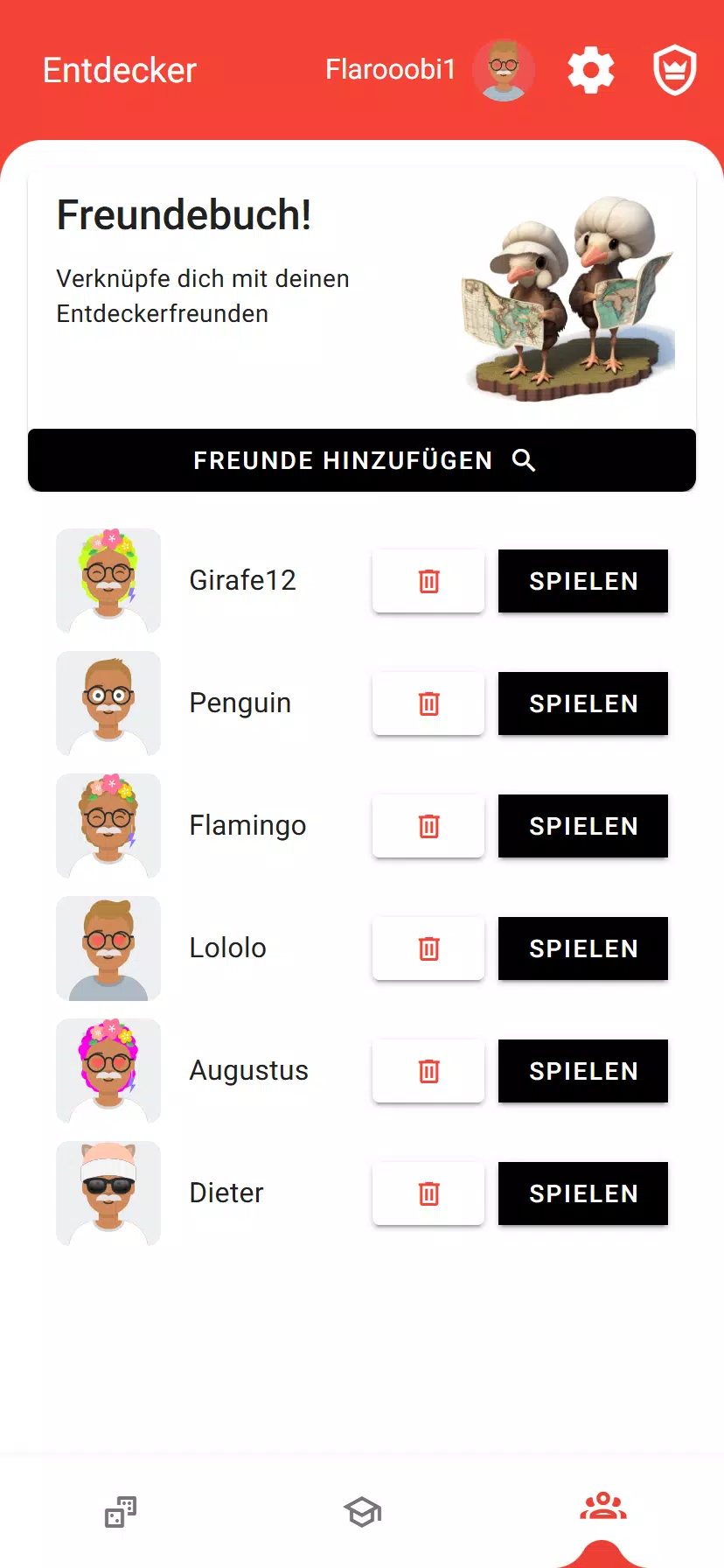
Task: Open the settings gear
Action: (591, 70)
